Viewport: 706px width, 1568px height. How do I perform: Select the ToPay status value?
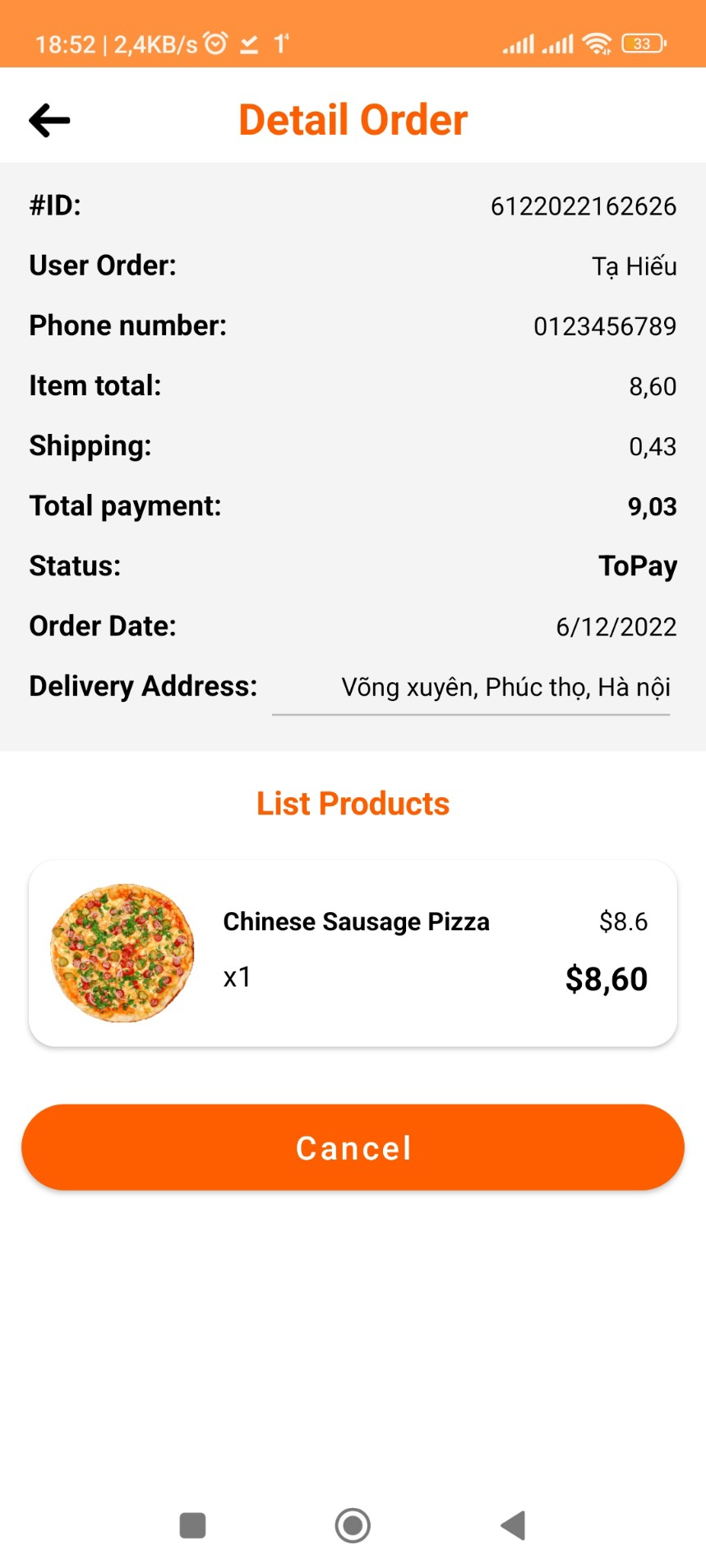(638, 565)
